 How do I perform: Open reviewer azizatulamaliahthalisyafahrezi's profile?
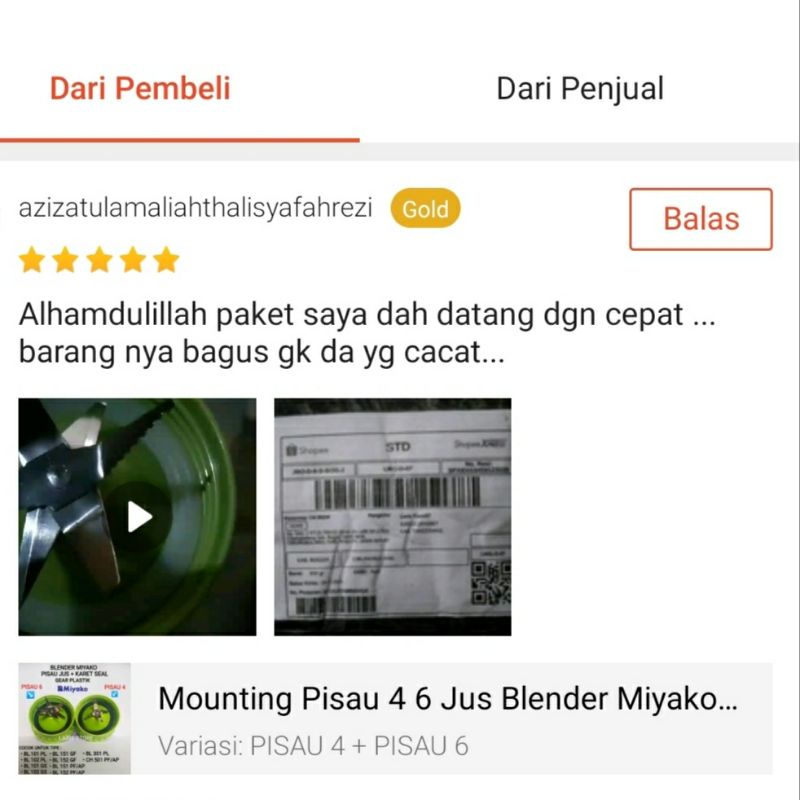pyautogui.click(x=195, y=209)
